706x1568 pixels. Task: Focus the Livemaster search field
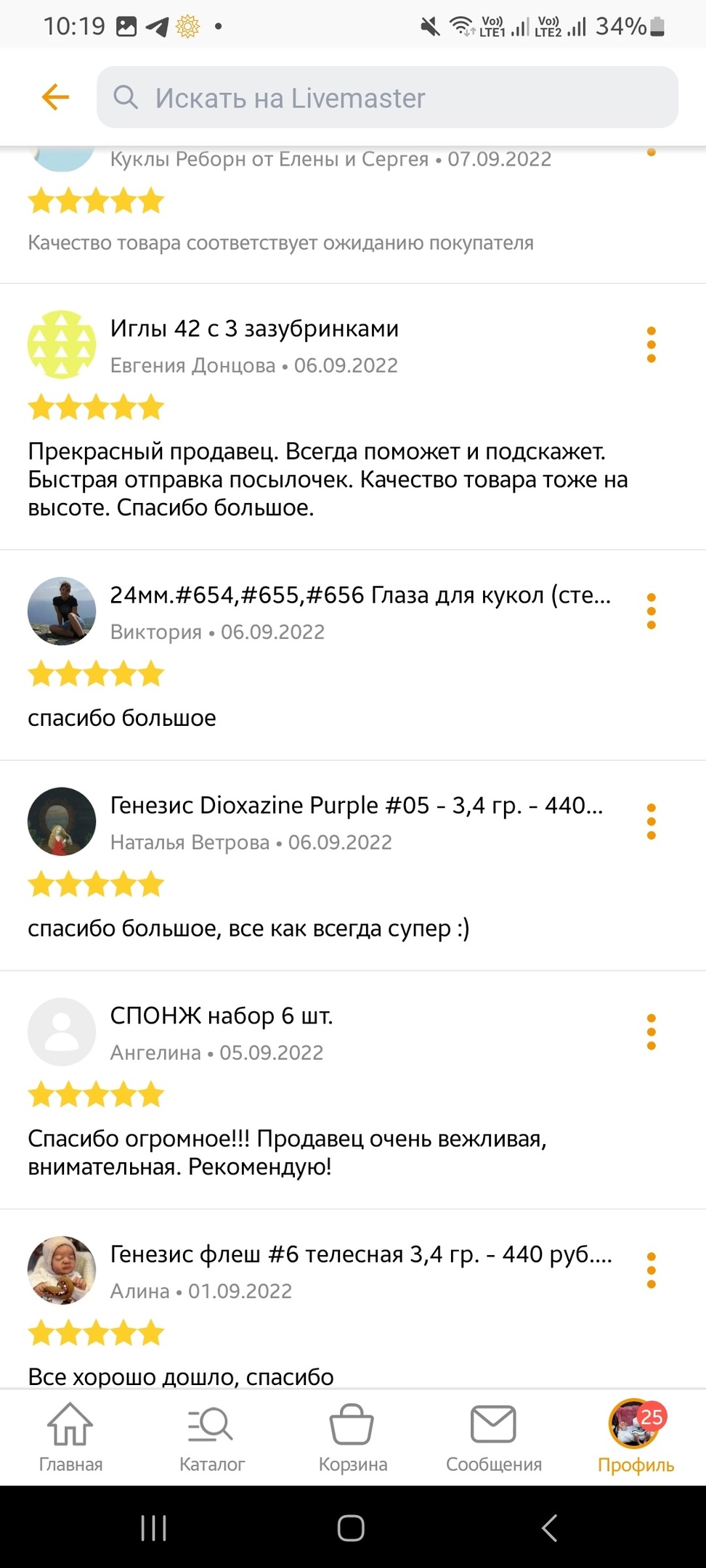click(x=387, y=97)
